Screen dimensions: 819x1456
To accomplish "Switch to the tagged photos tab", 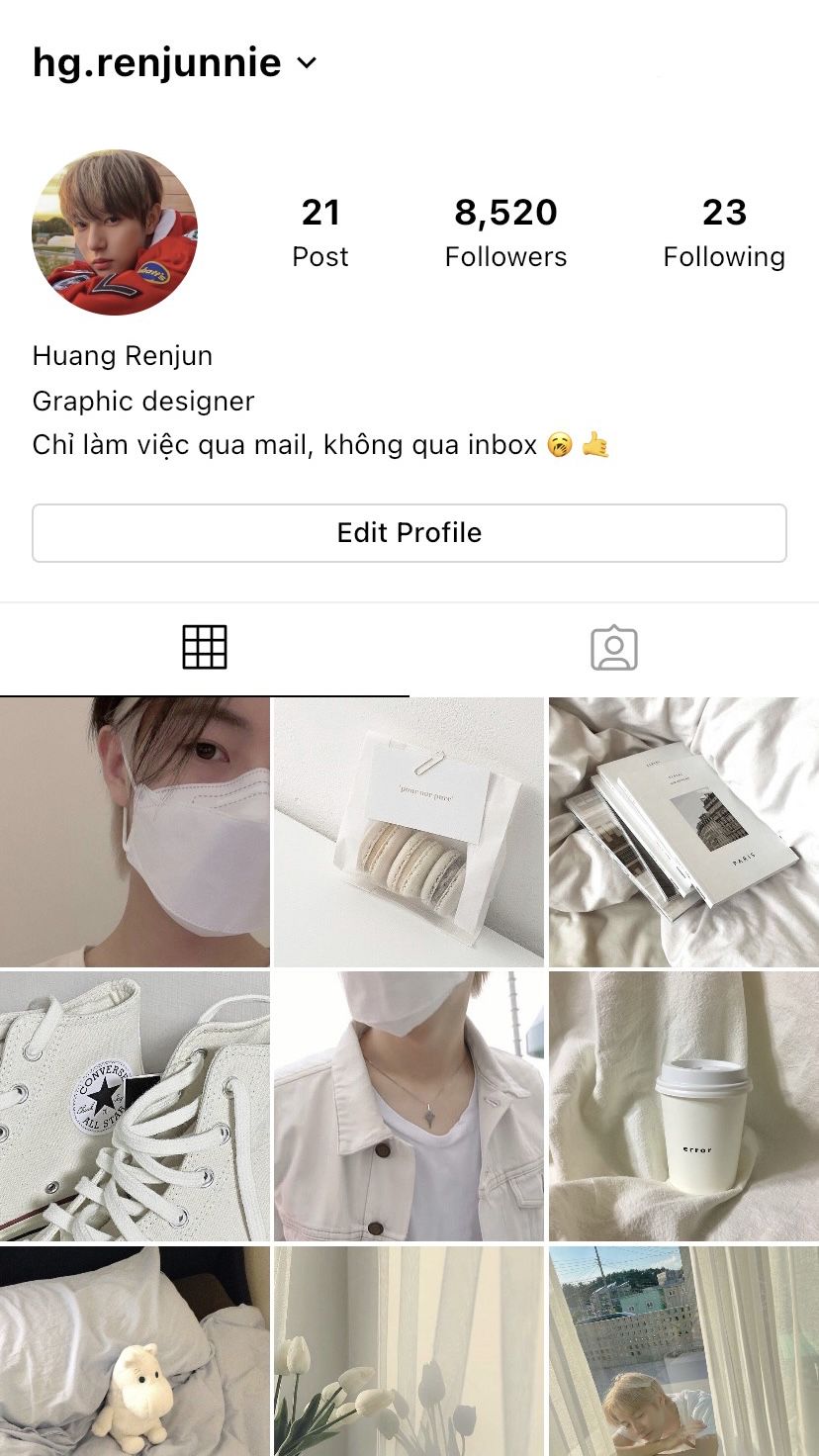I will [x=614, y=648].
